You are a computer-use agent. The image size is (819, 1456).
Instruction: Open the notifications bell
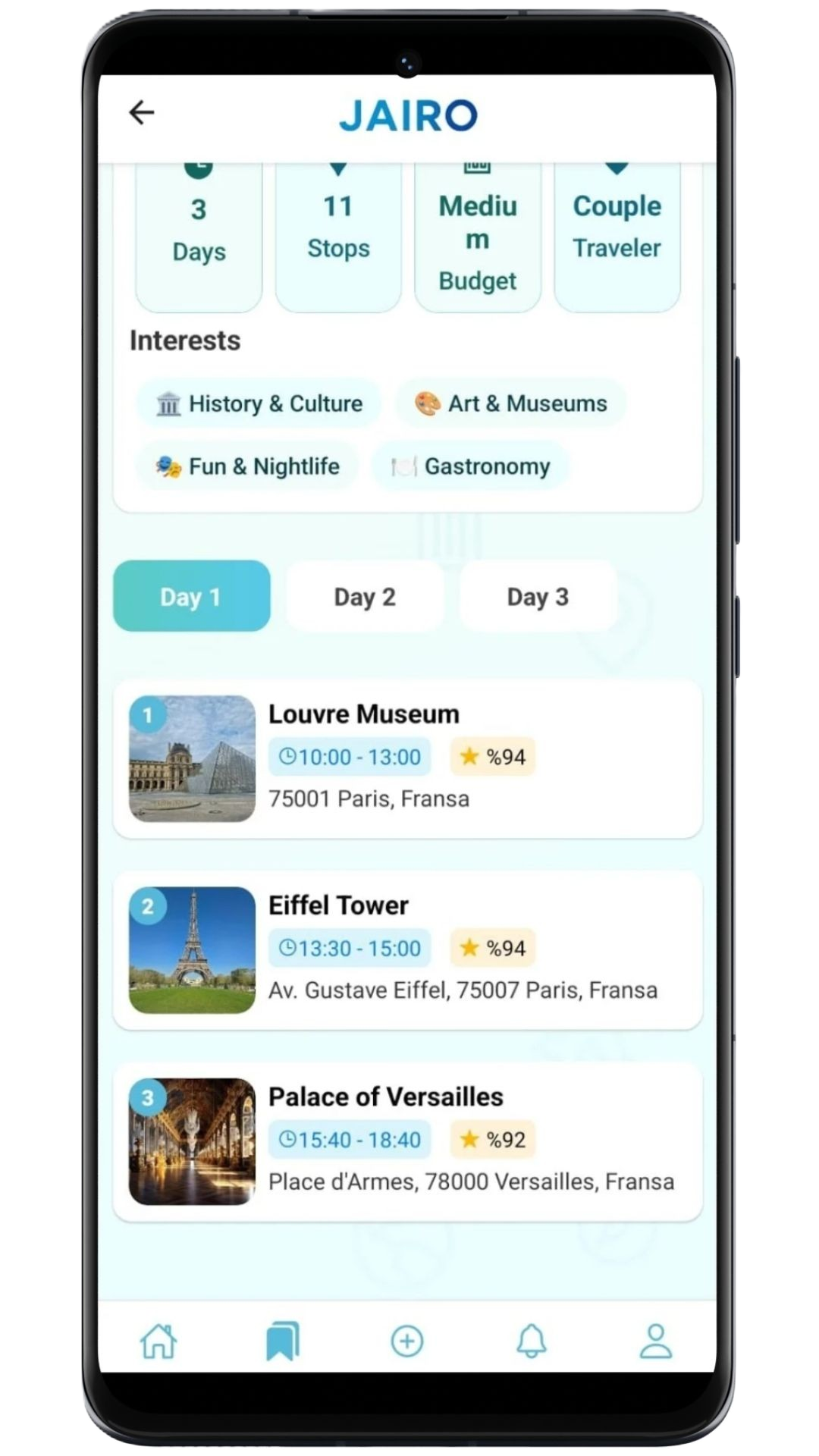532,1341
